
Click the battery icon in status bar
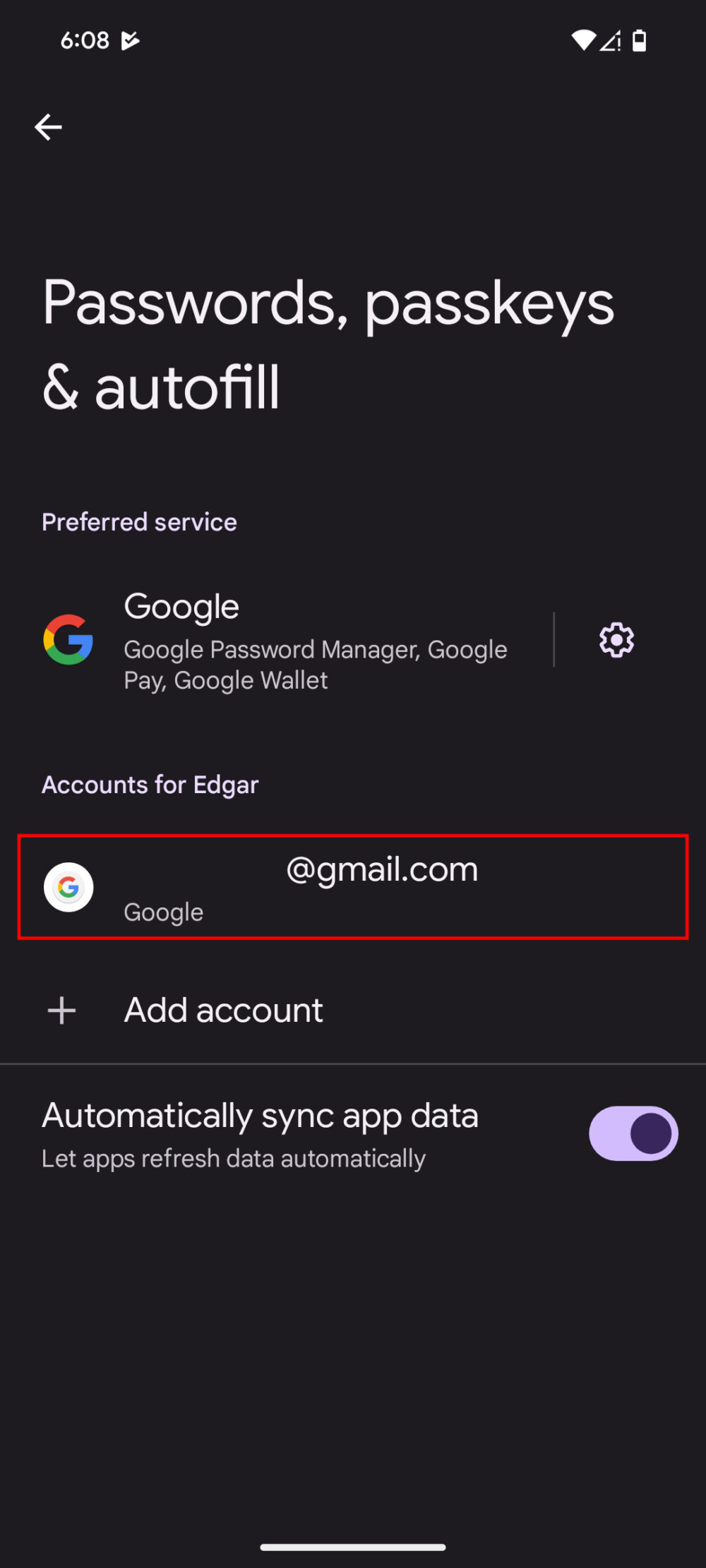pos(639,40)
